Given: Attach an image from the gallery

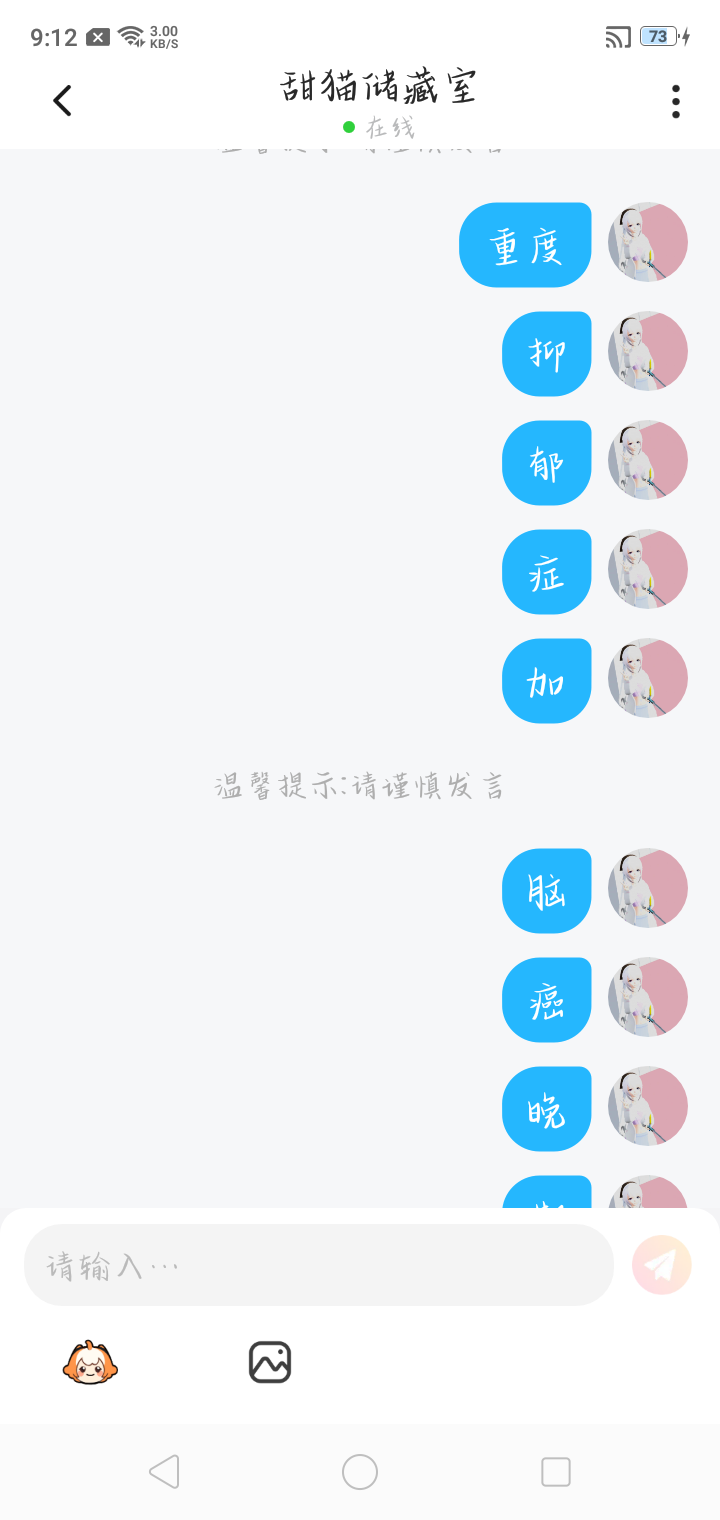Looking at the screenshot, I should point(269,1362).
